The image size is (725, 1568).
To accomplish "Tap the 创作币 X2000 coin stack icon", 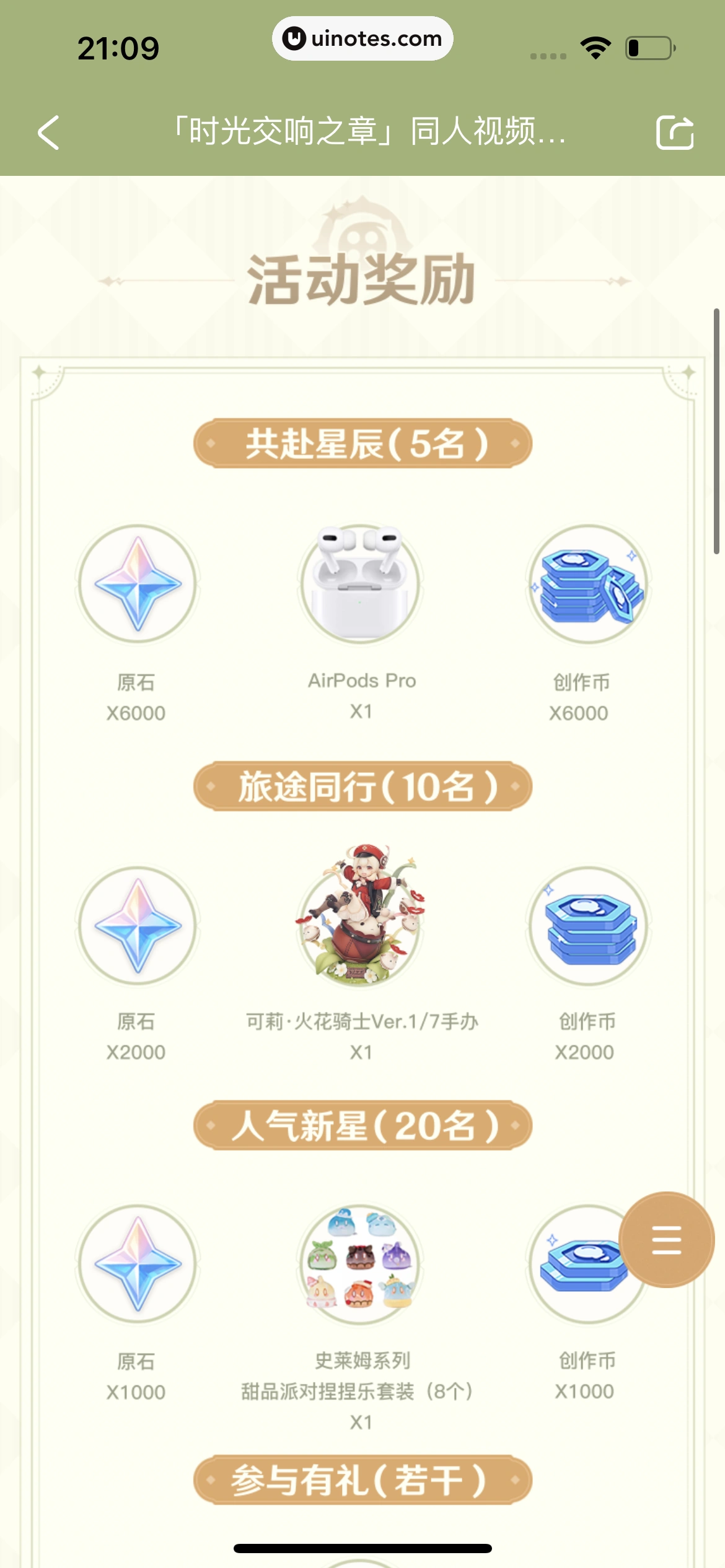I will (x=587, y=924).
